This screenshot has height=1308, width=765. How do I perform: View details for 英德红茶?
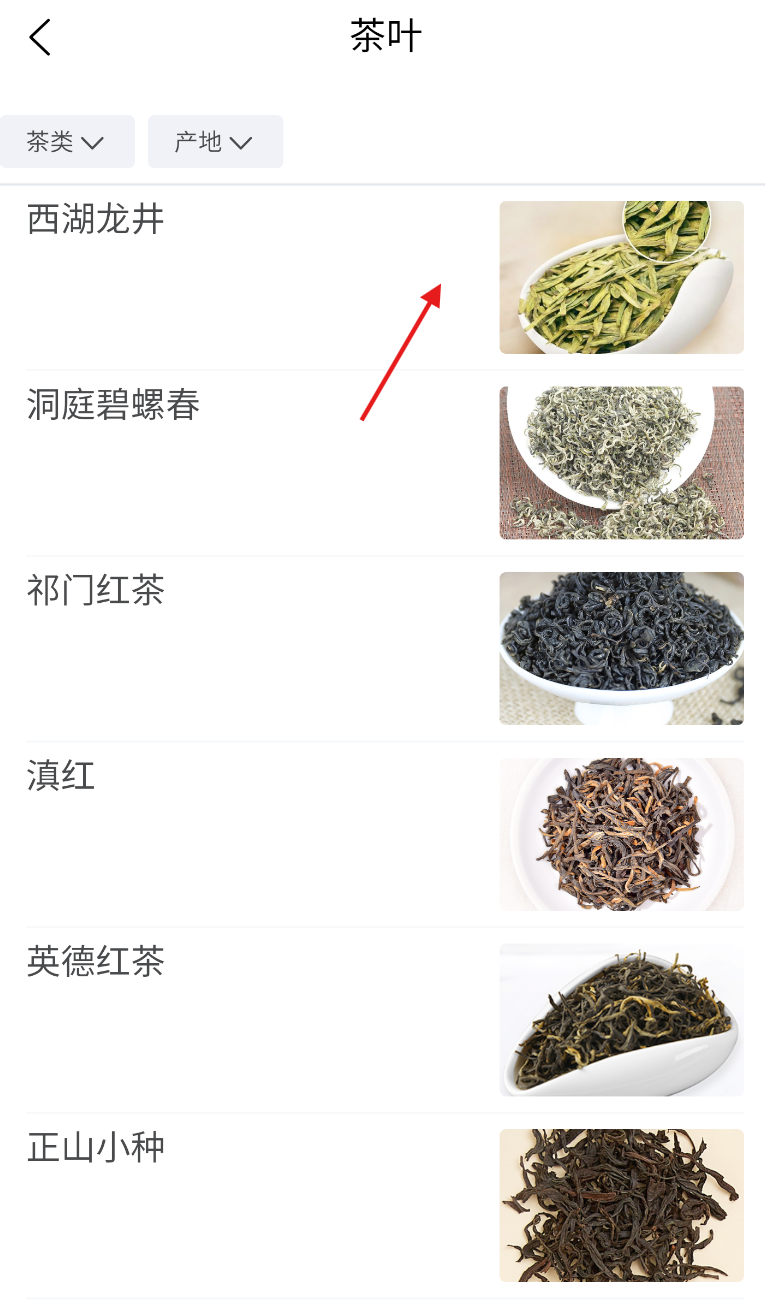96,961
